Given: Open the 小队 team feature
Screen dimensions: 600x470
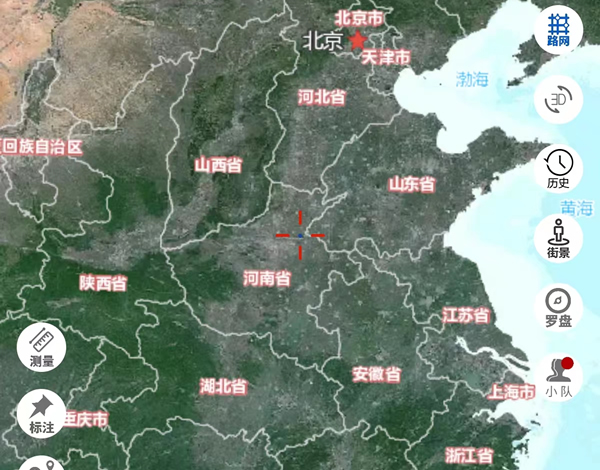Looking at the screenshot, I should [x=558, y=377].
